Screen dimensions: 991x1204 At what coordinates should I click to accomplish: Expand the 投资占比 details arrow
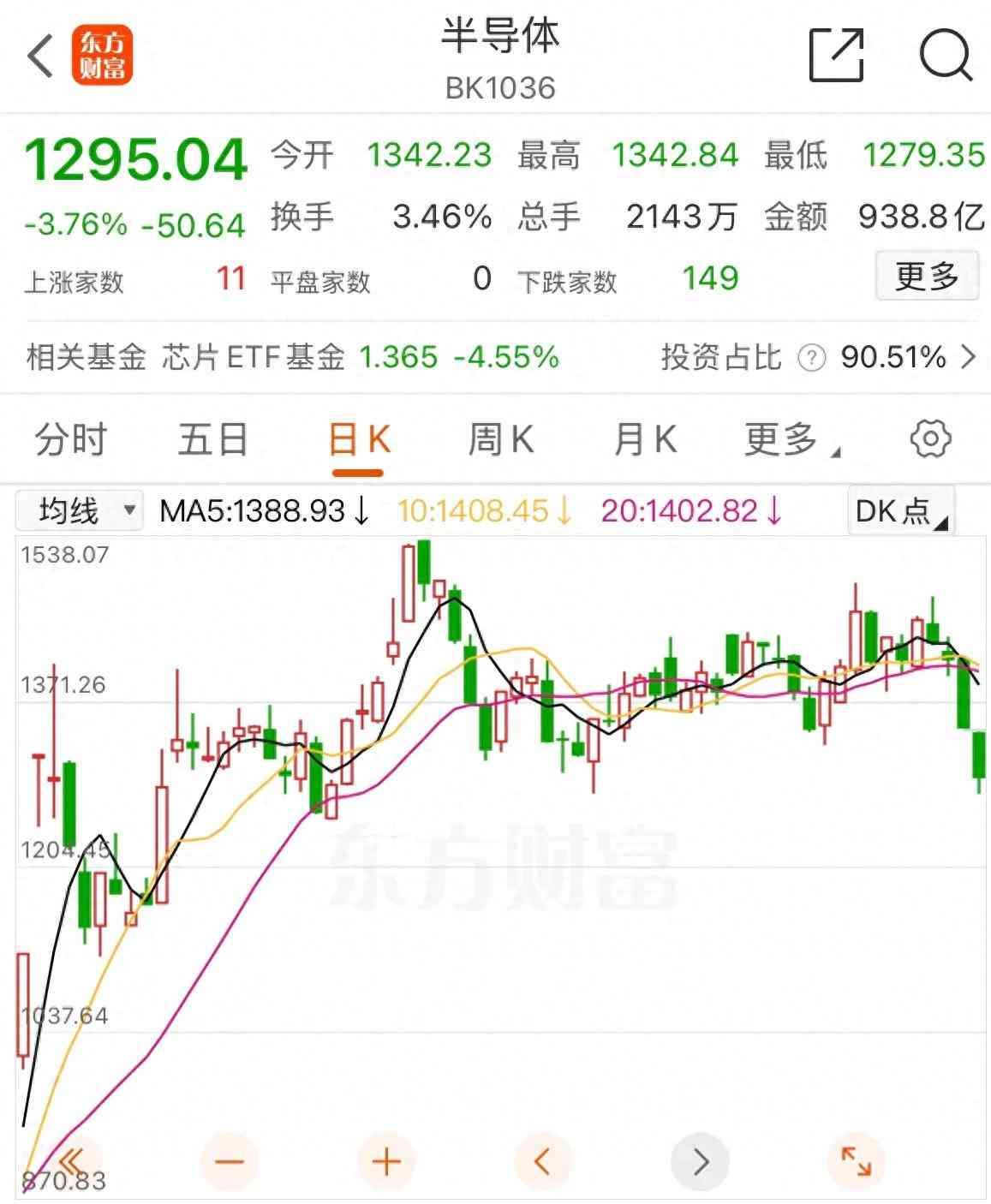point(969,356)
